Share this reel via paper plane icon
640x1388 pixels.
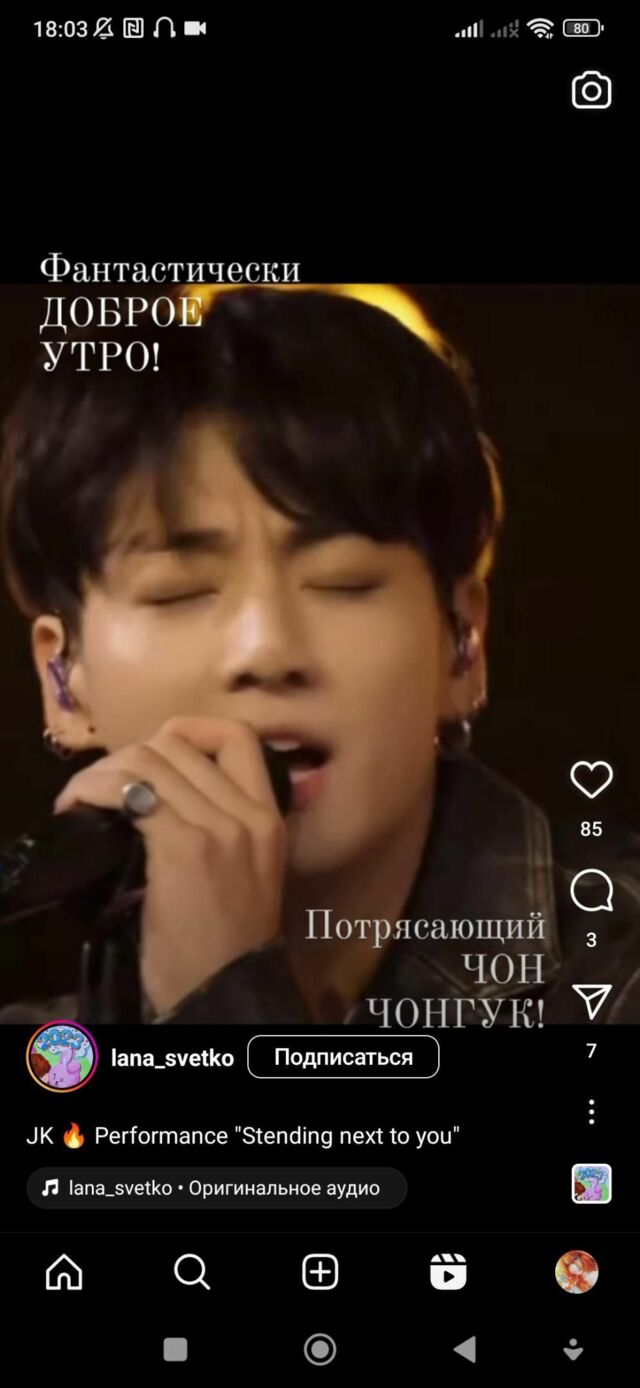pos(591,1001)
